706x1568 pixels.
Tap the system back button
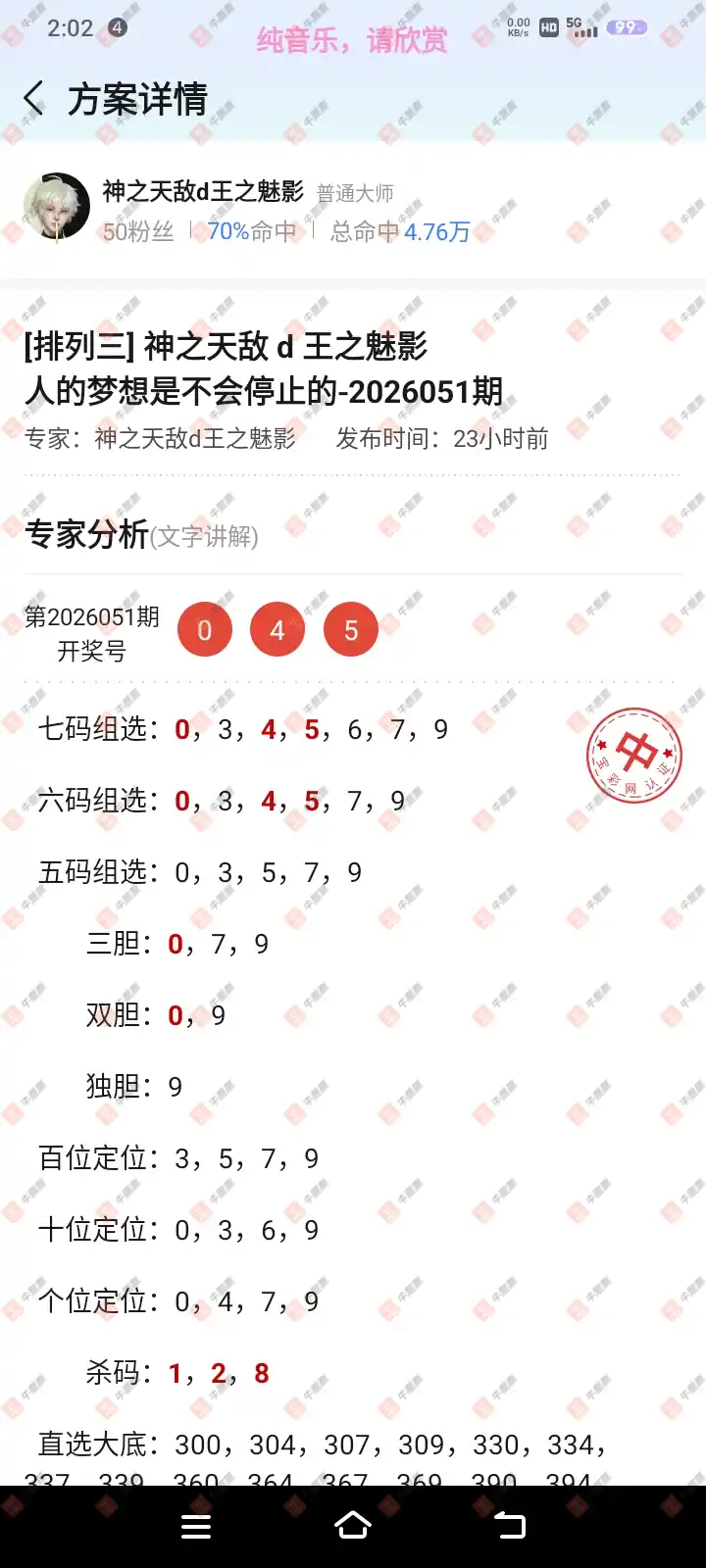[x=510, y=1525]
